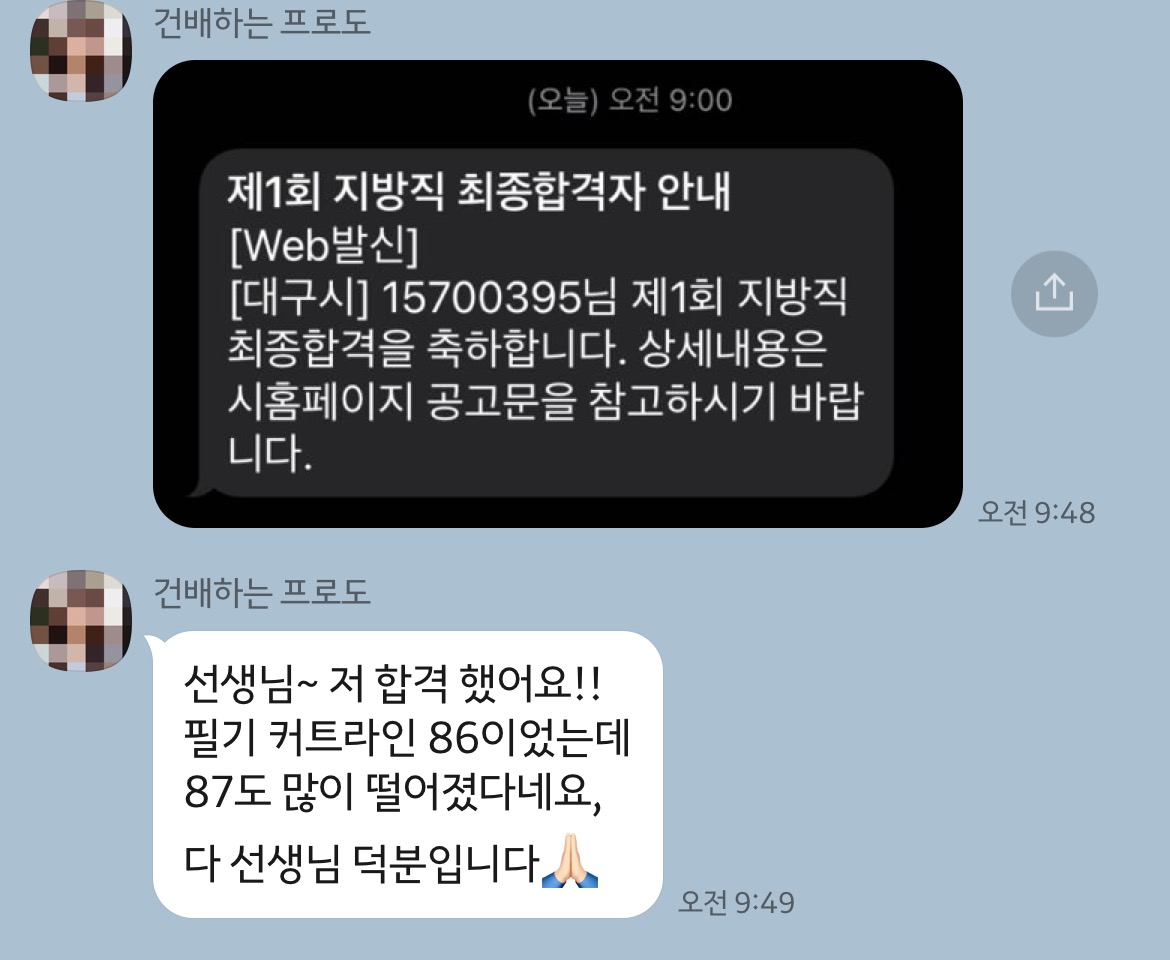
Task: Share the forwarded screenshot image
Action: (1053, 294)
